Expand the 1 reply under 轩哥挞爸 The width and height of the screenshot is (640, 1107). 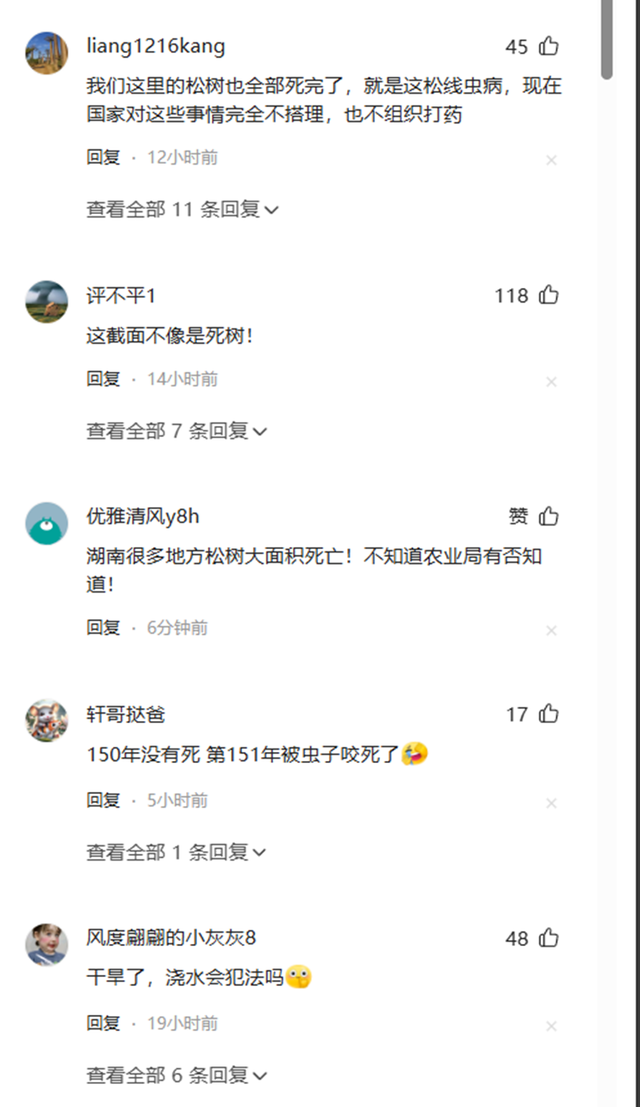[177, 852]
